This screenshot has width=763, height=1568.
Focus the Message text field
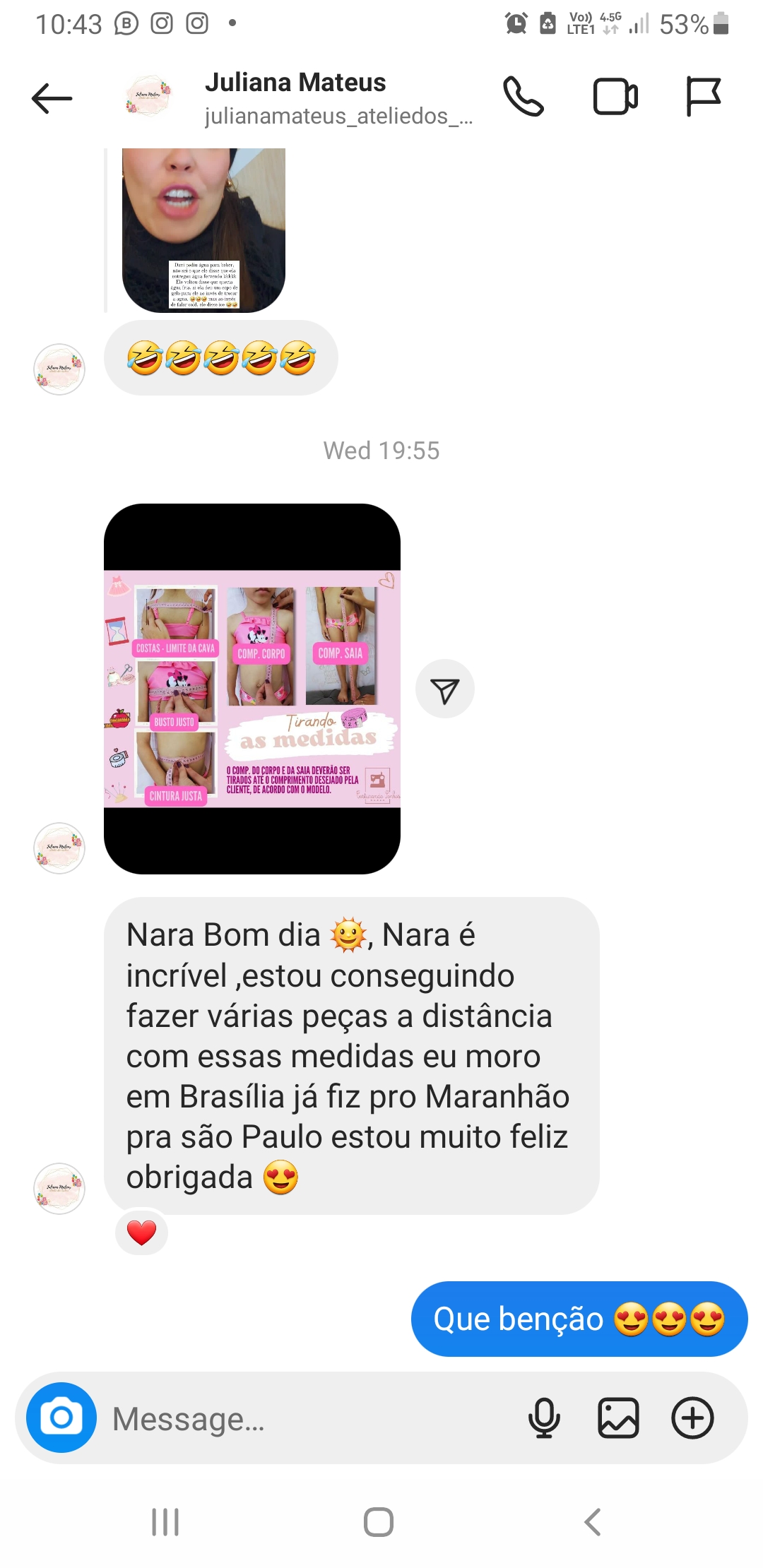tap(311, 1418)
